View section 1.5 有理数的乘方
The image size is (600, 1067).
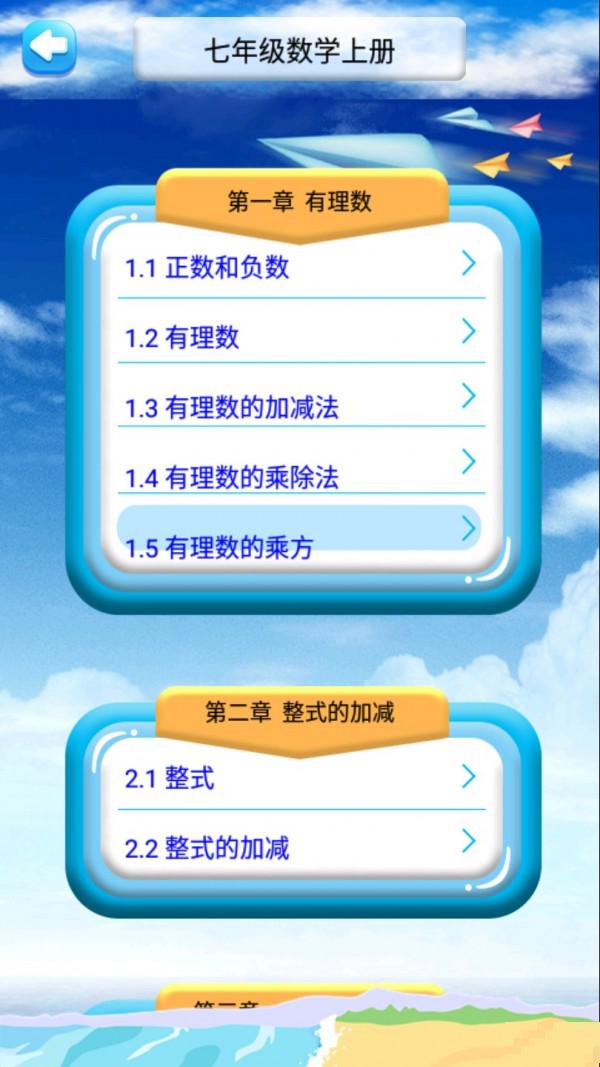pyautogui.click(x=301, y=529)
